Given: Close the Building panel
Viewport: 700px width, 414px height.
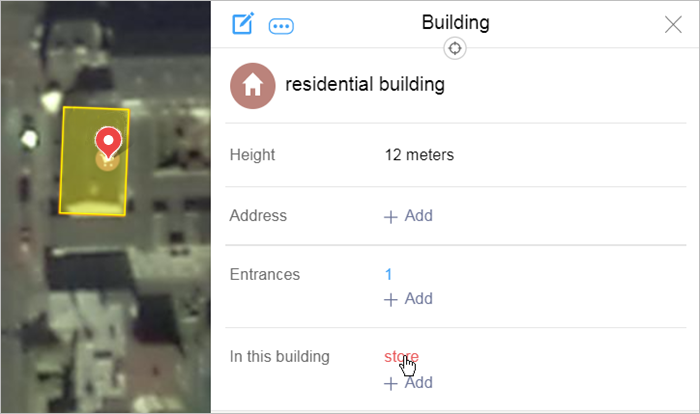Looking at the screenshot, I should [673, 25].
